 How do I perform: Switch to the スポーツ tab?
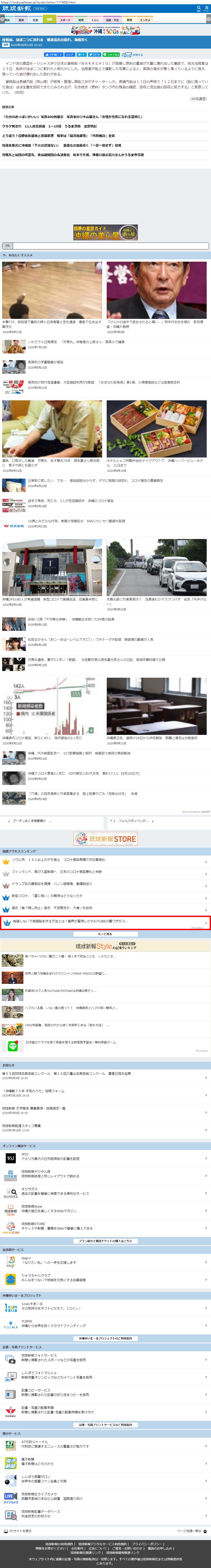click(65, 20)
